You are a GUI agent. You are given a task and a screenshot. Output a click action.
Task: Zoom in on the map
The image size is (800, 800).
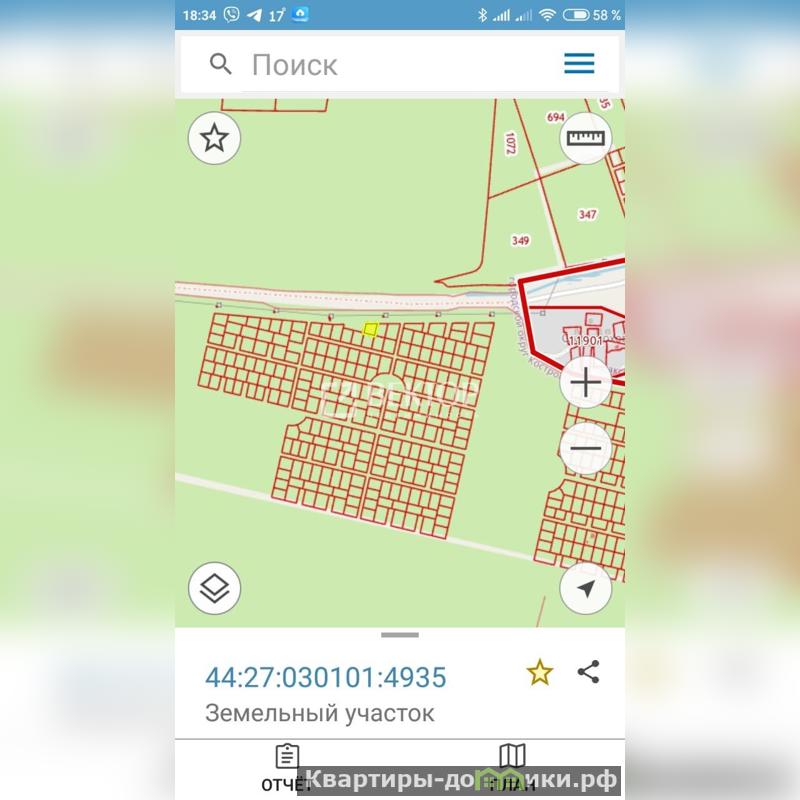coord(586,382)
